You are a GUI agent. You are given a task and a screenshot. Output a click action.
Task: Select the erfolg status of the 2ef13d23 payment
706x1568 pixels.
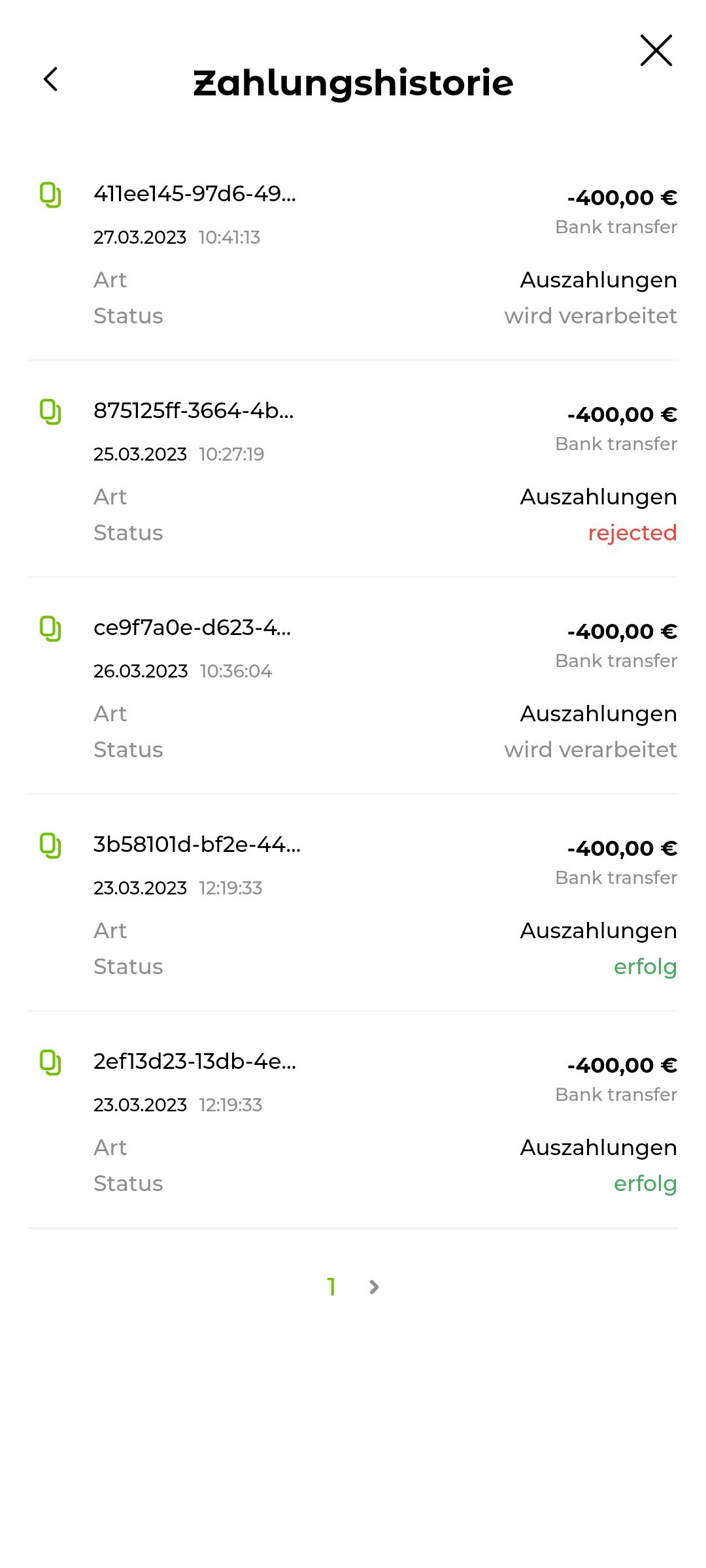(645, 1183)
